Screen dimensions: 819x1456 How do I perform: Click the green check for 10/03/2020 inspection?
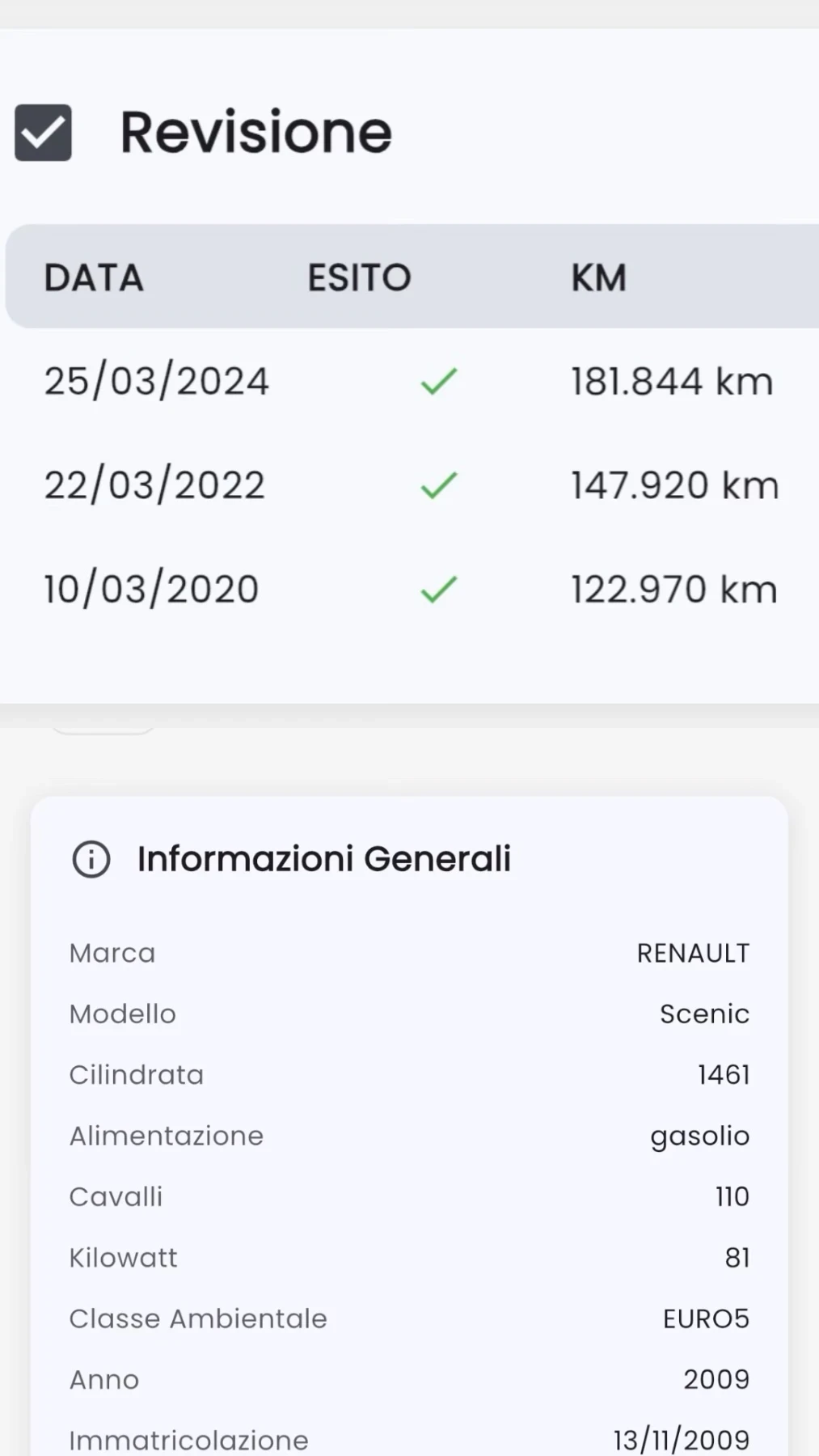[437, 588]
